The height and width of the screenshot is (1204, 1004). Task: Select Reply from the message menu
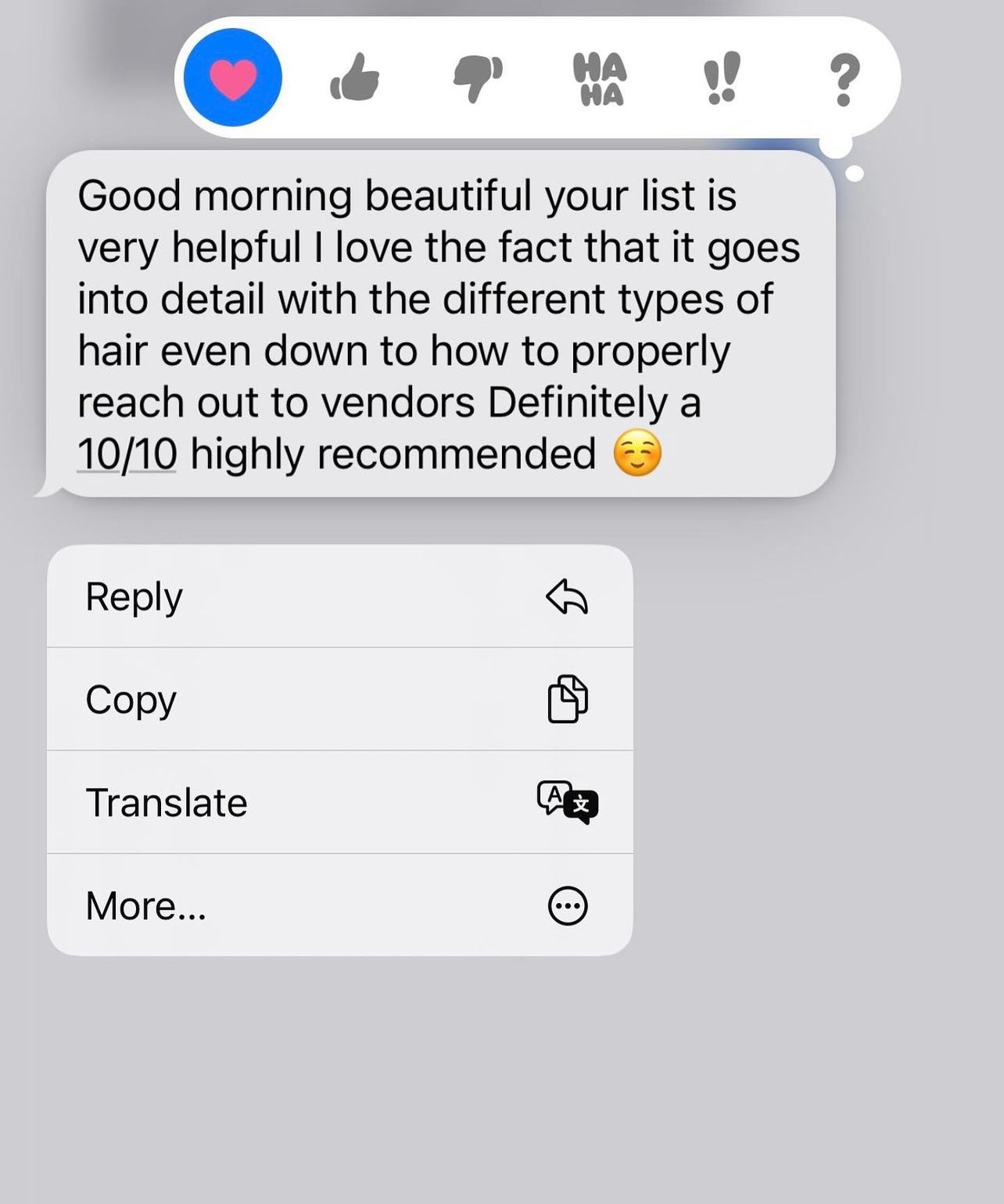[339, 597]
